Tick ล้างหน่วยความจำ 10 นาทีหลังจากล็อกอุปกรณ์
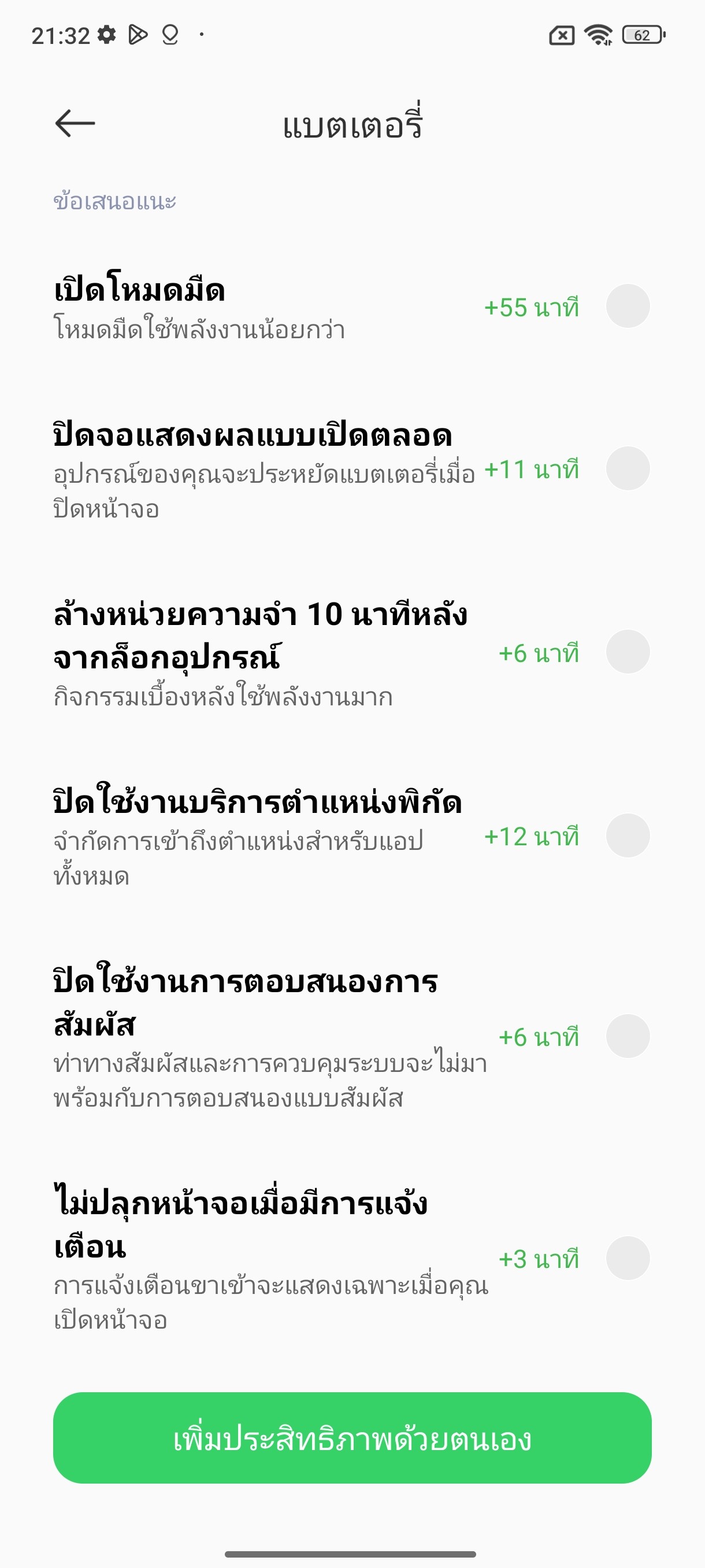Viewport: 705px width, 1568px height. point(628,652)
